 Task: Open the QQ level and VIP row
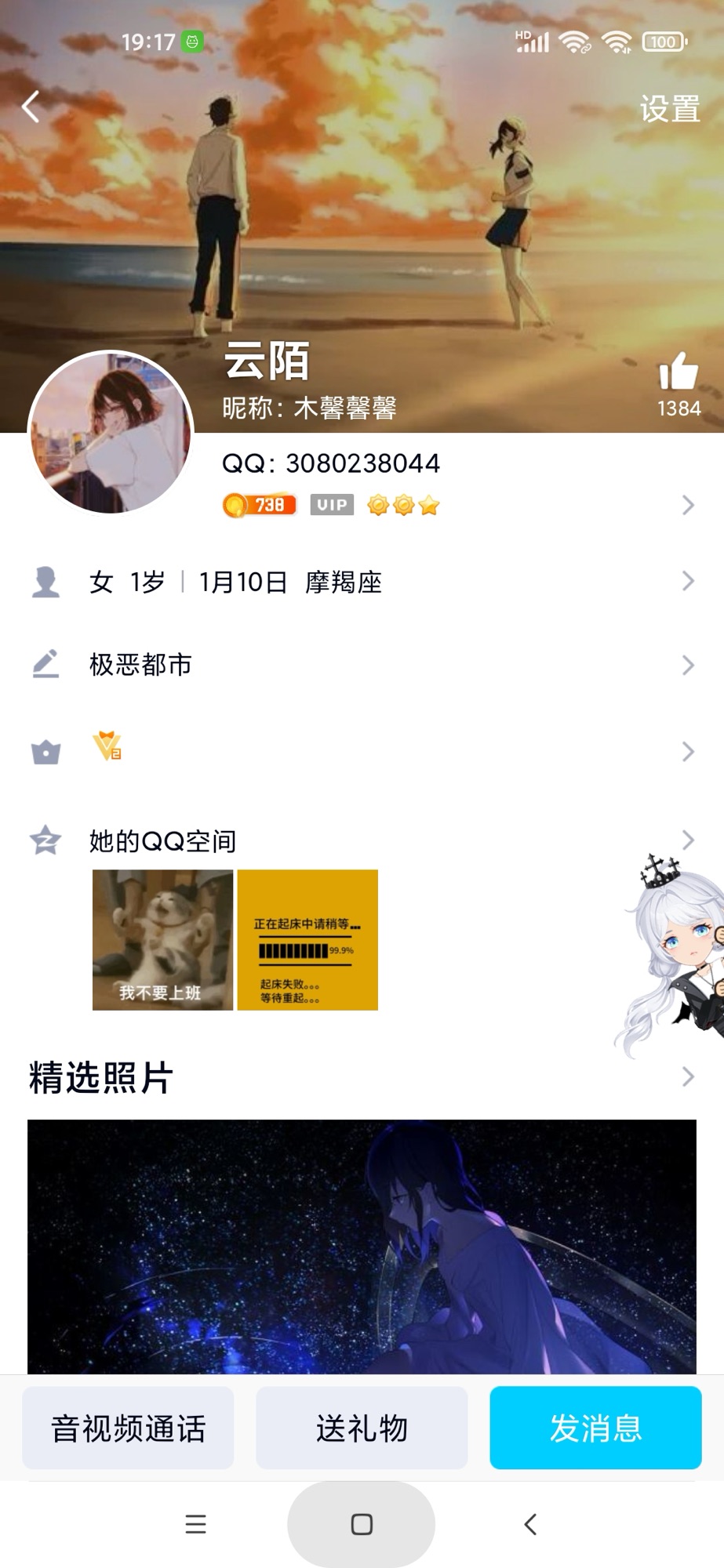click(455, 505)
